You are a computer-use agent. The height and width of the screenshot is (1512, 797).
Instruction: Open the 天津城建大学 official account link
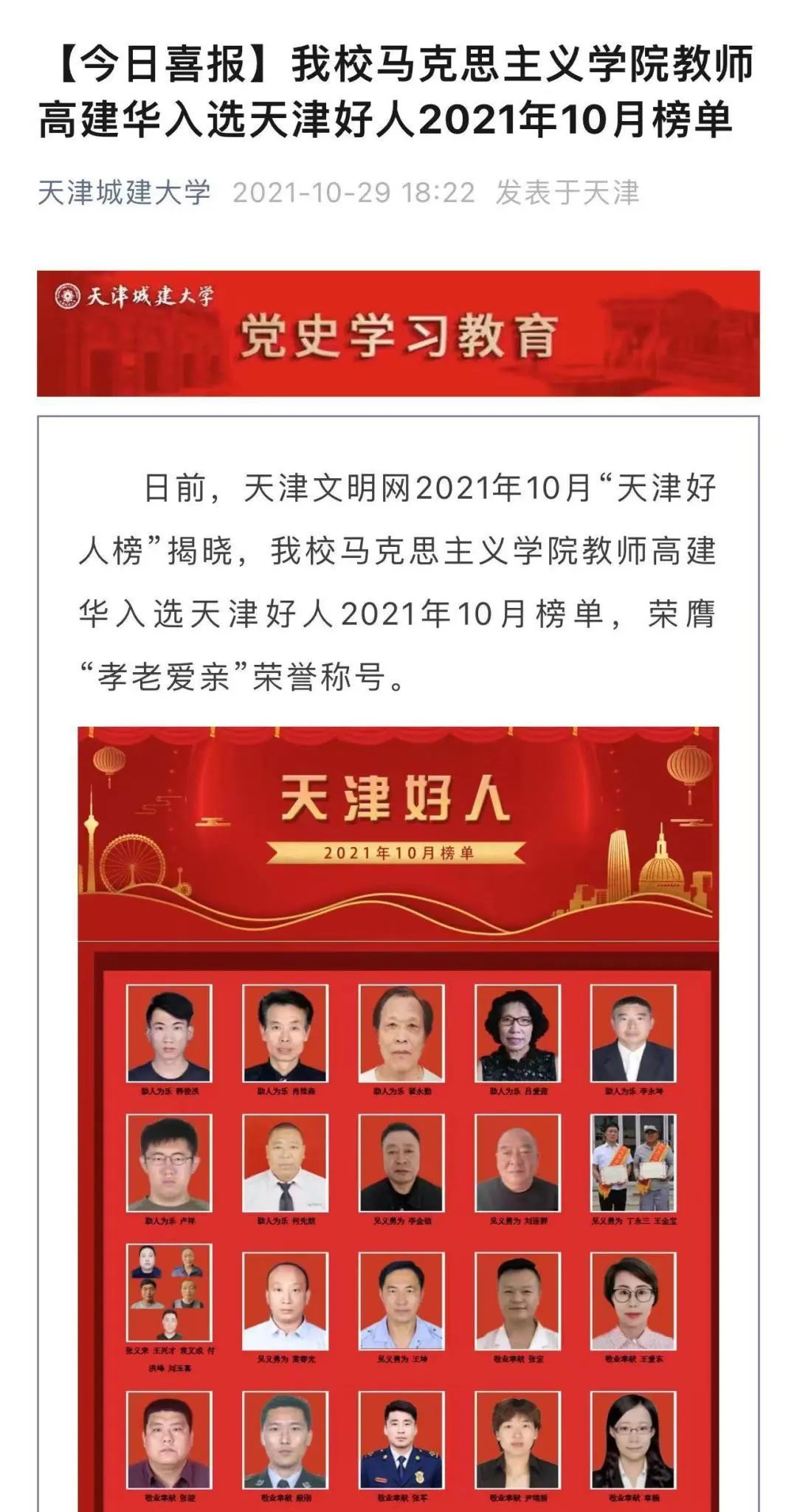coord(124,193)
